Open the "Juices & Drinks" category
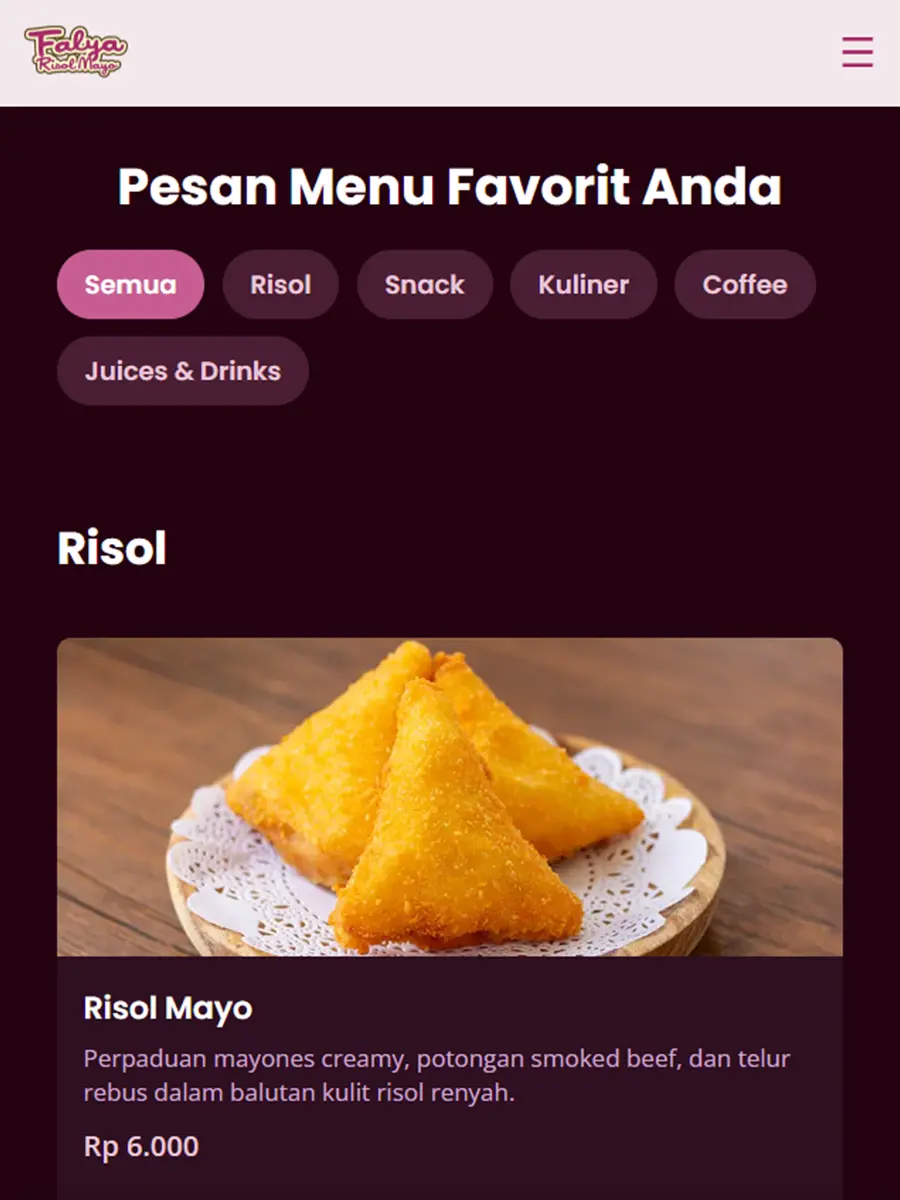This screenshot has width=900, height=1200. [x=182, y=371]
